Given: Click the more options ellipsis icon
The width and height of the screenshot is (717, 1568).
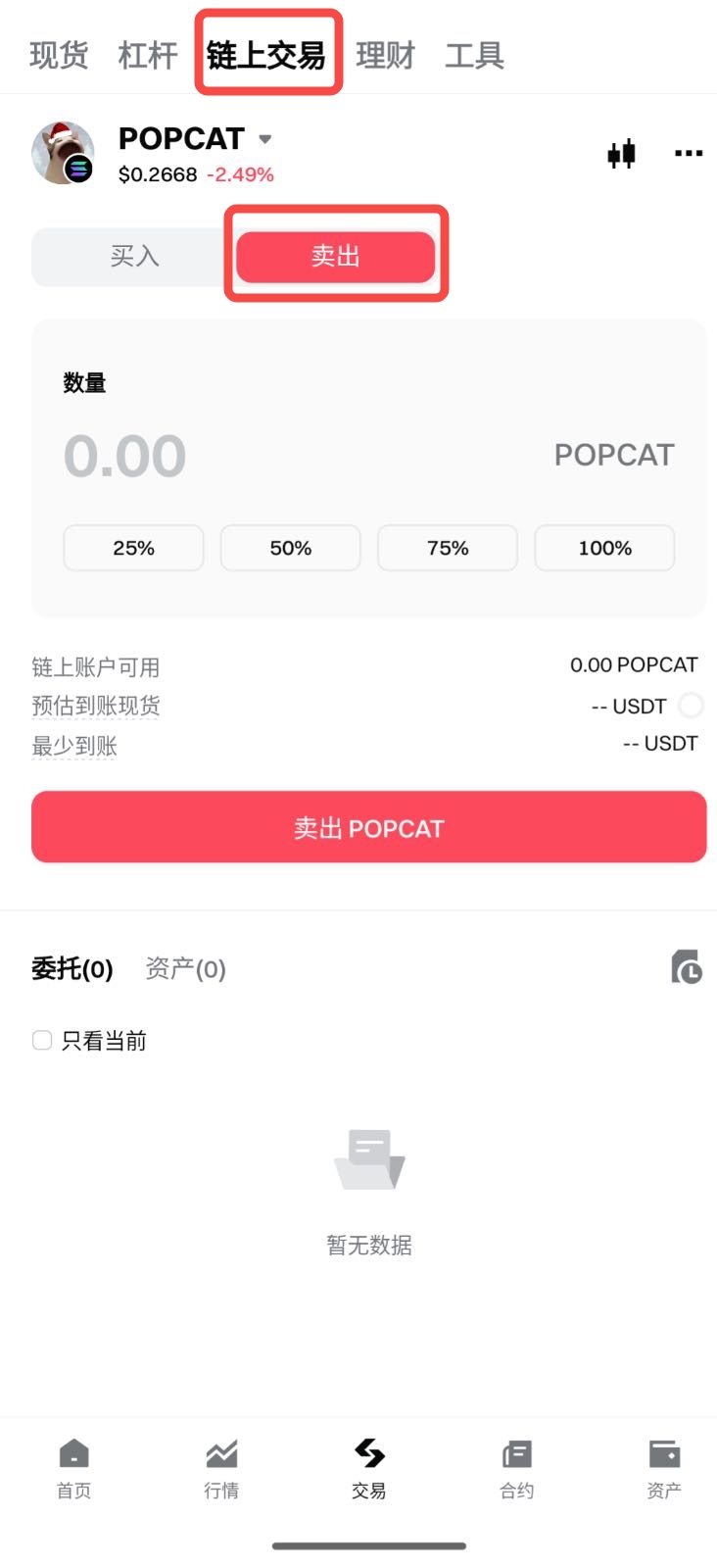Looking at the screenshot, I should pyautogui.click(x=688, y=154).
